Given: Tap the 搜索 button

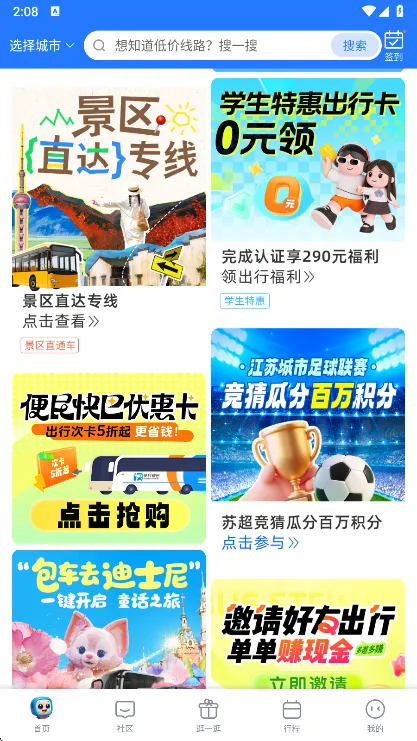Looking at the screenshot, I should (x=355, y=45).
